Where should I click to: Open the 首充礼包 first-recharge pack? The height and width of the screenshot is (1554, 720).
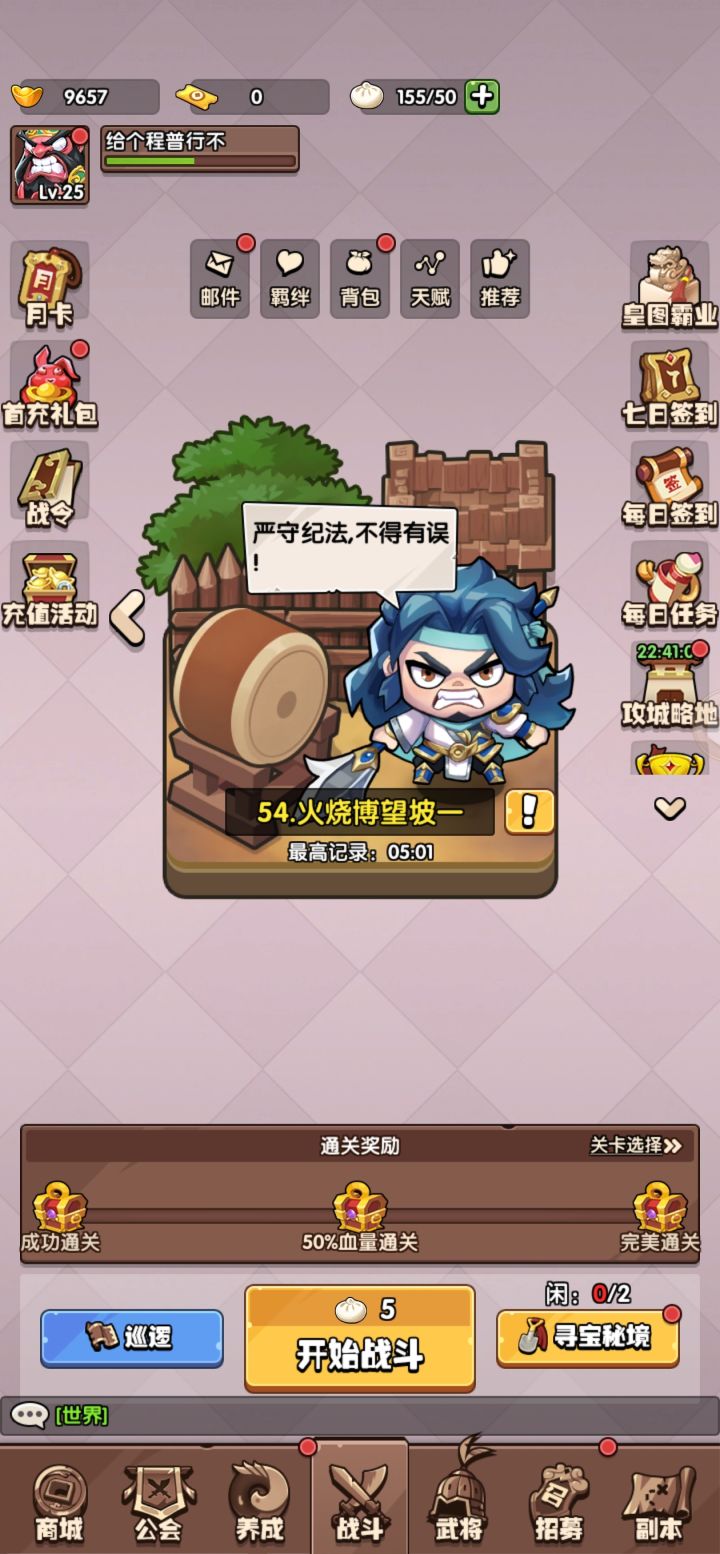coord(48,380)
